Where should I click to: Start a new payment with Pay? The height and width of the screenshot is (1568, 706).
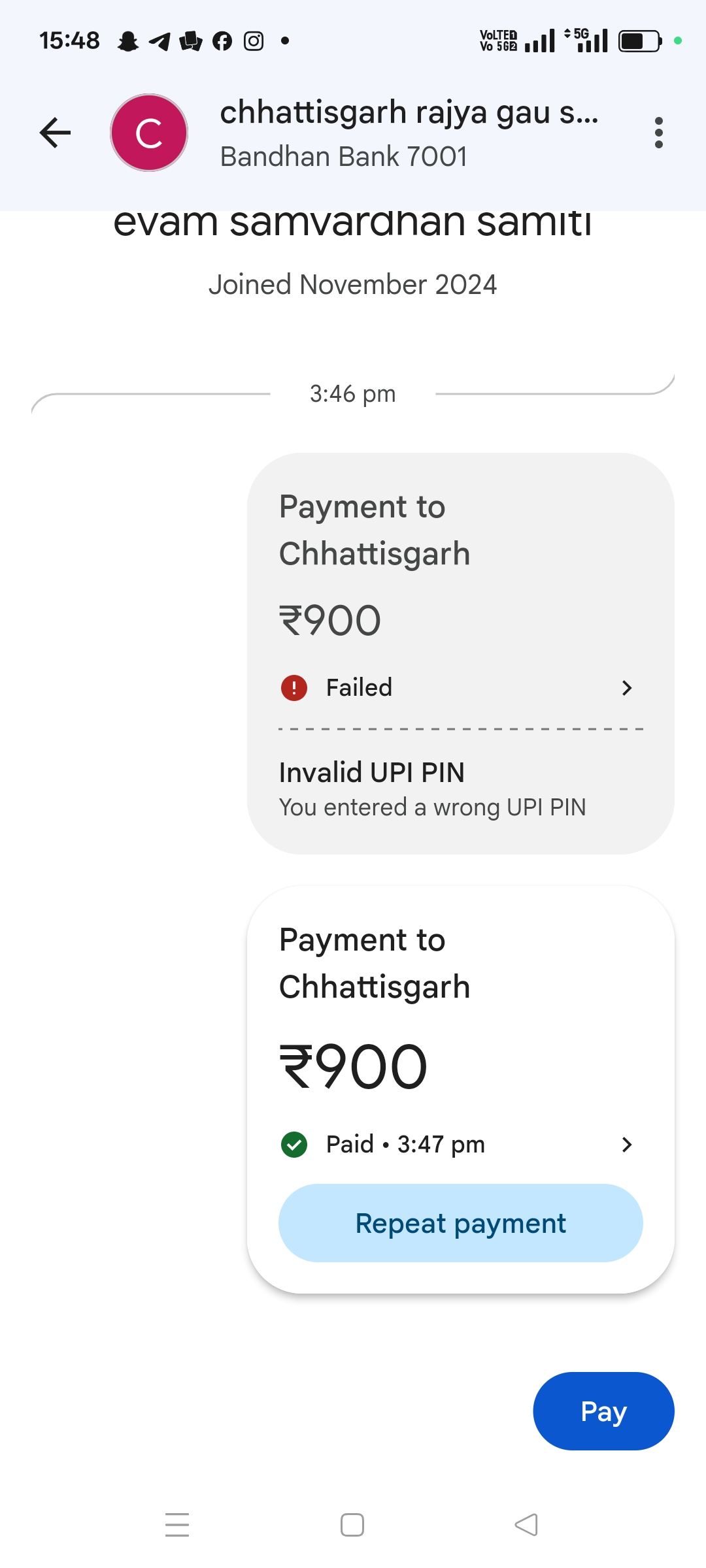(x=603, y=1411)
